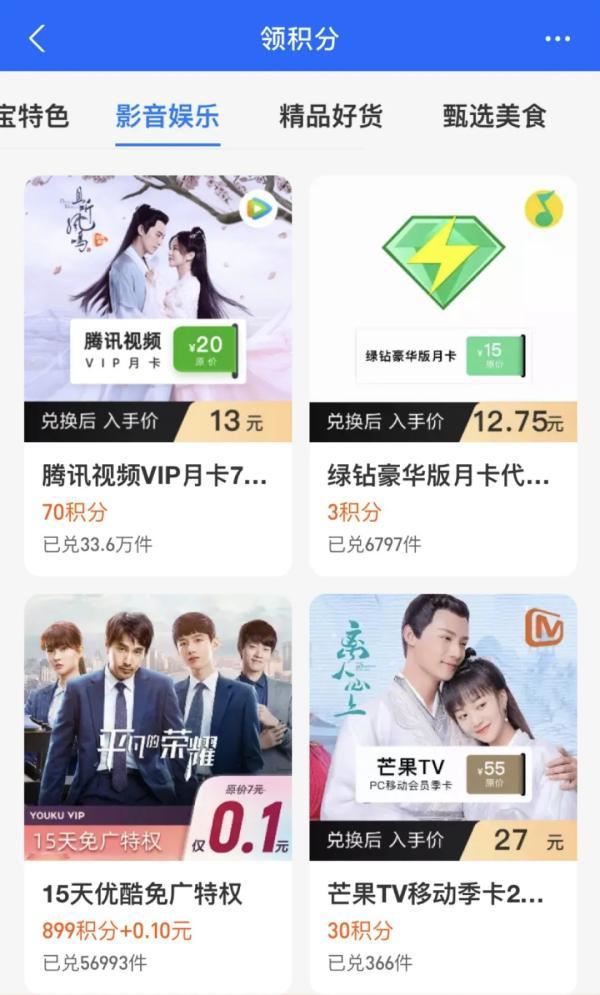Open the 芒果TV移动季卡 card
The image size is (600, 995).
pos(442,790)
